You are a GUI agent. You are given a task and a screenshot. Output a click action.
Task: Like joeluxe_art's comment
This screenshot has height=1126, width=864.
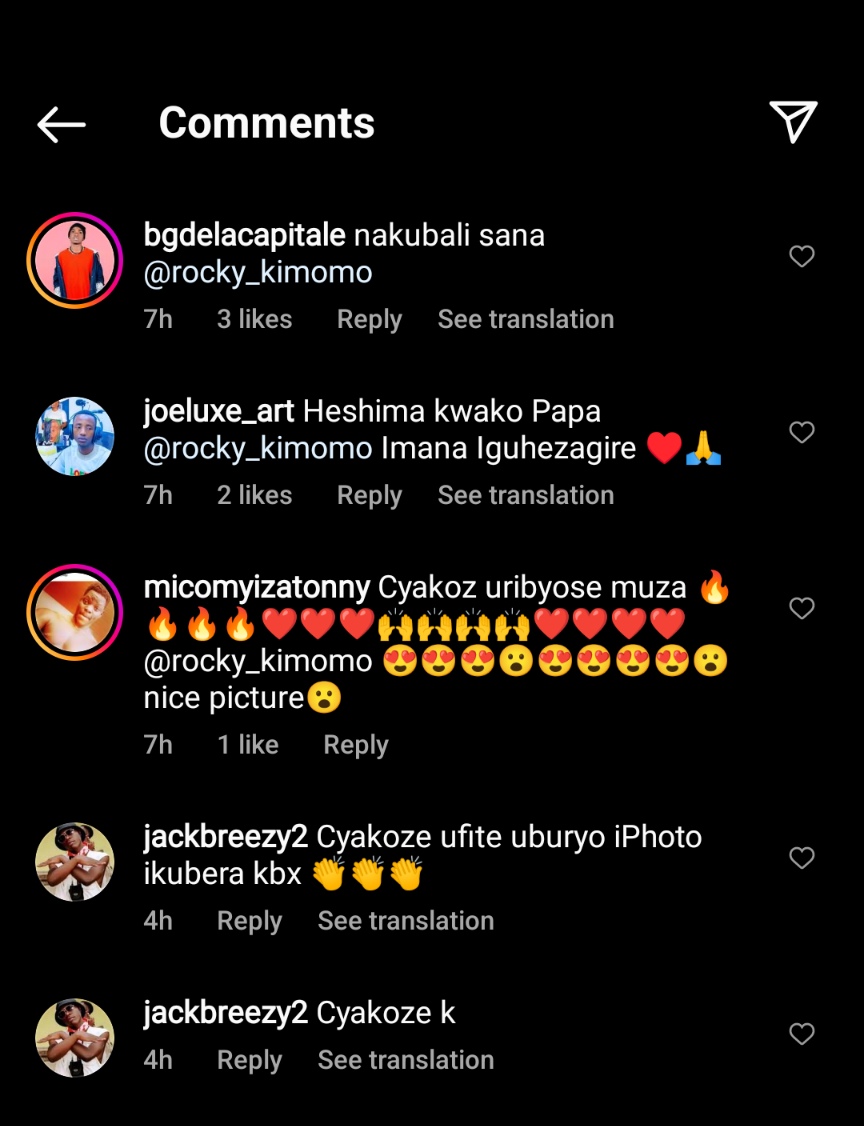point(802,433)
